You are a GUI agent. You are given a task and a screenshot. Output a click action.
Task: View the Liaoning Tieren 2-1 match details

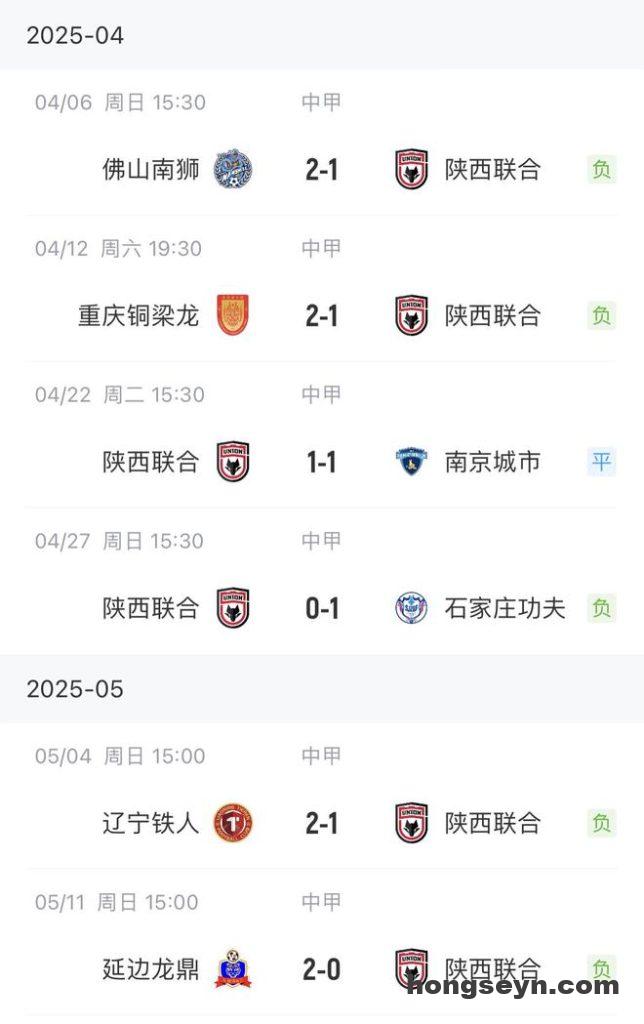pyautogui.click(x=322, y=823)
